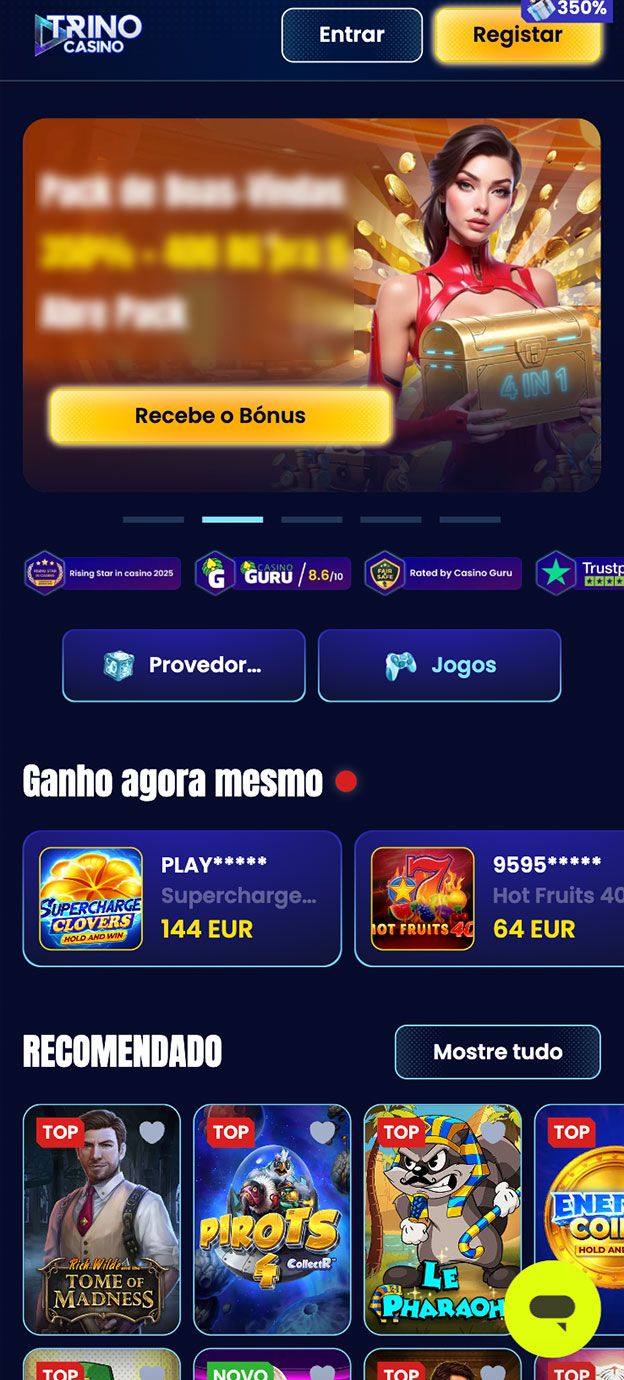The width and height of the screenshot is (624, 1380).
Task: Add Pirots 4 to favorites
Action: click(322, 1132)
